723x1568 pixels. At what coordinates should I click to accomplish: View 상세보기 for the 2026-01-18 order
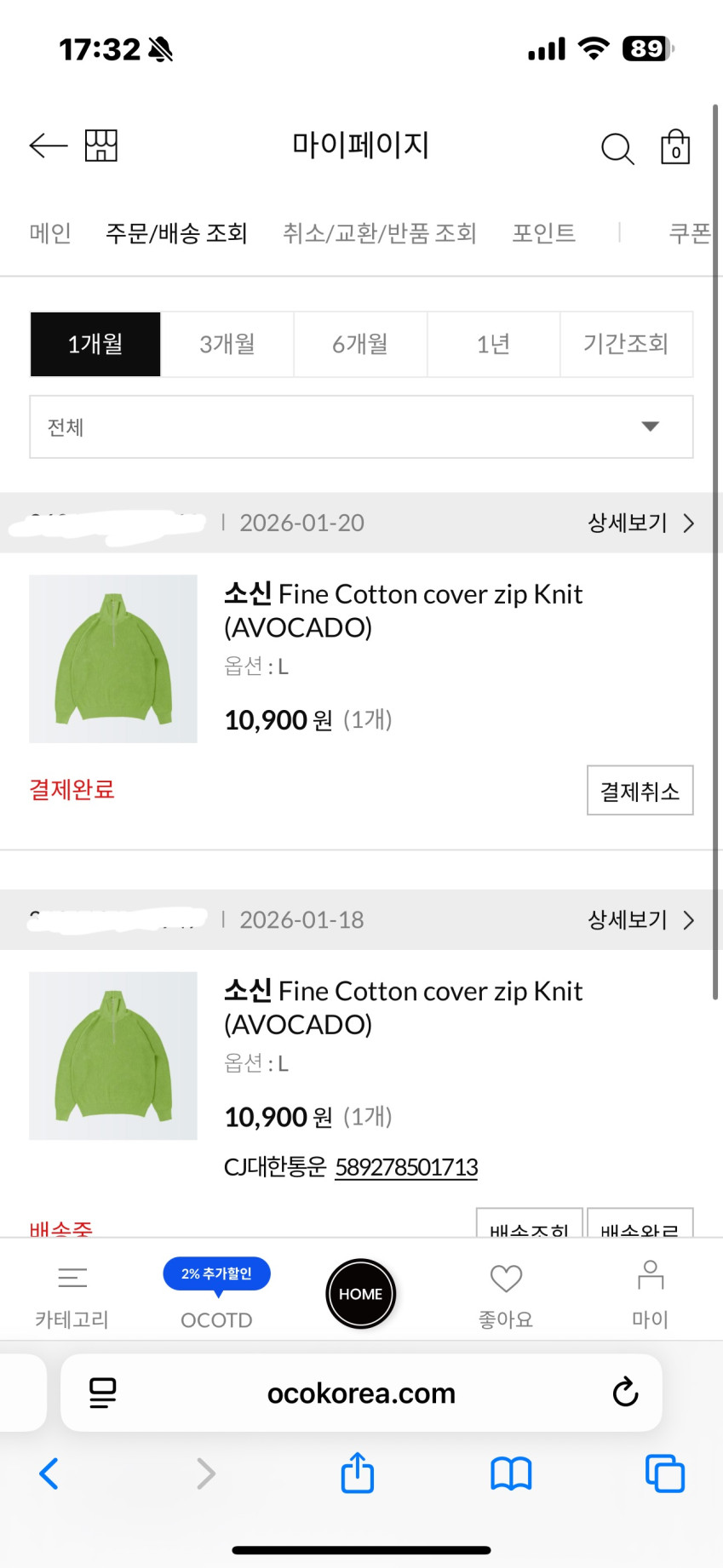(x=640, y=920)
